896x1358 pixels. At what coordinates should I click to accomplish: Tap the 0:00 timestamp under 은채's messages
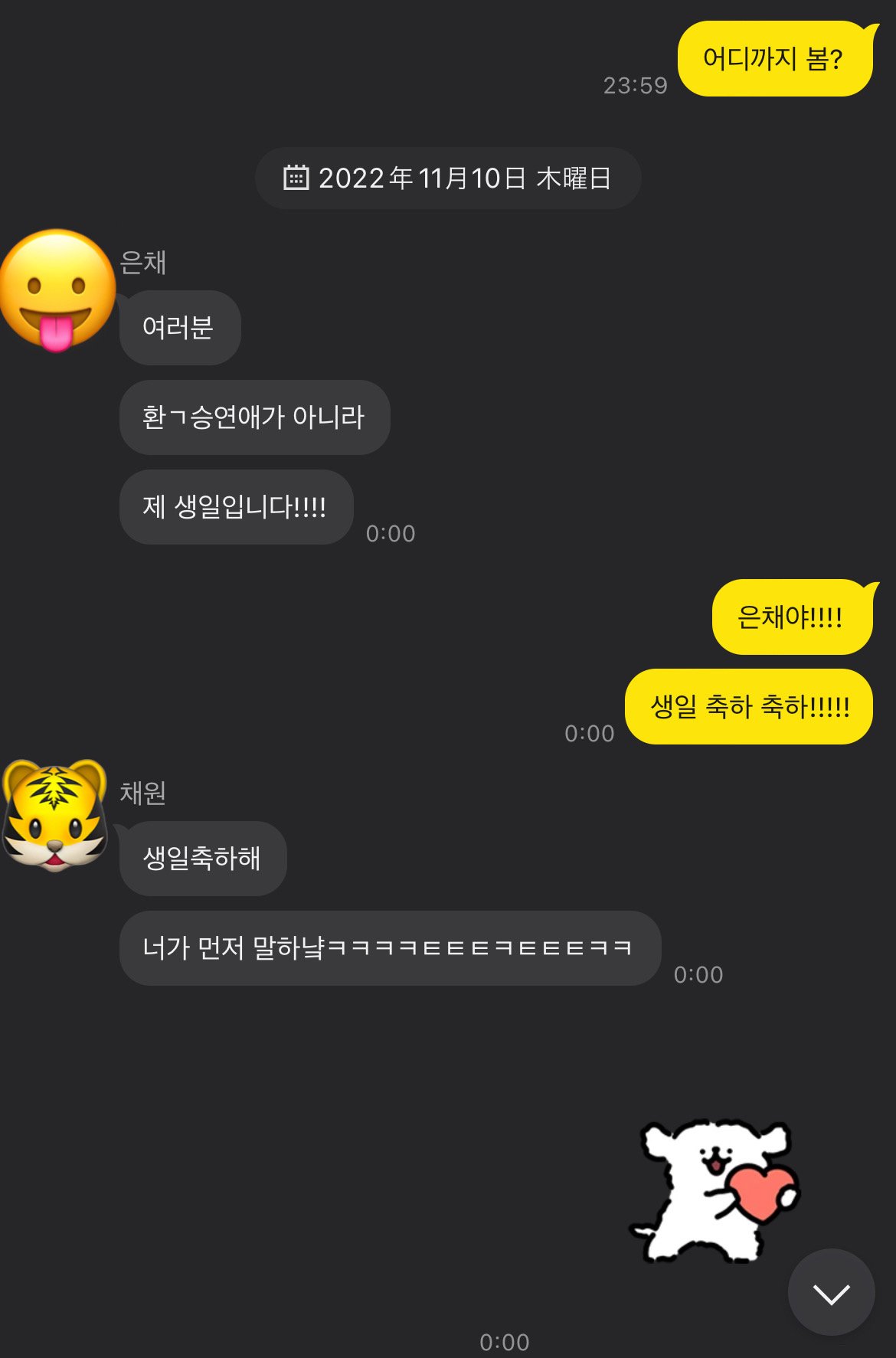[x=390, y=535]
